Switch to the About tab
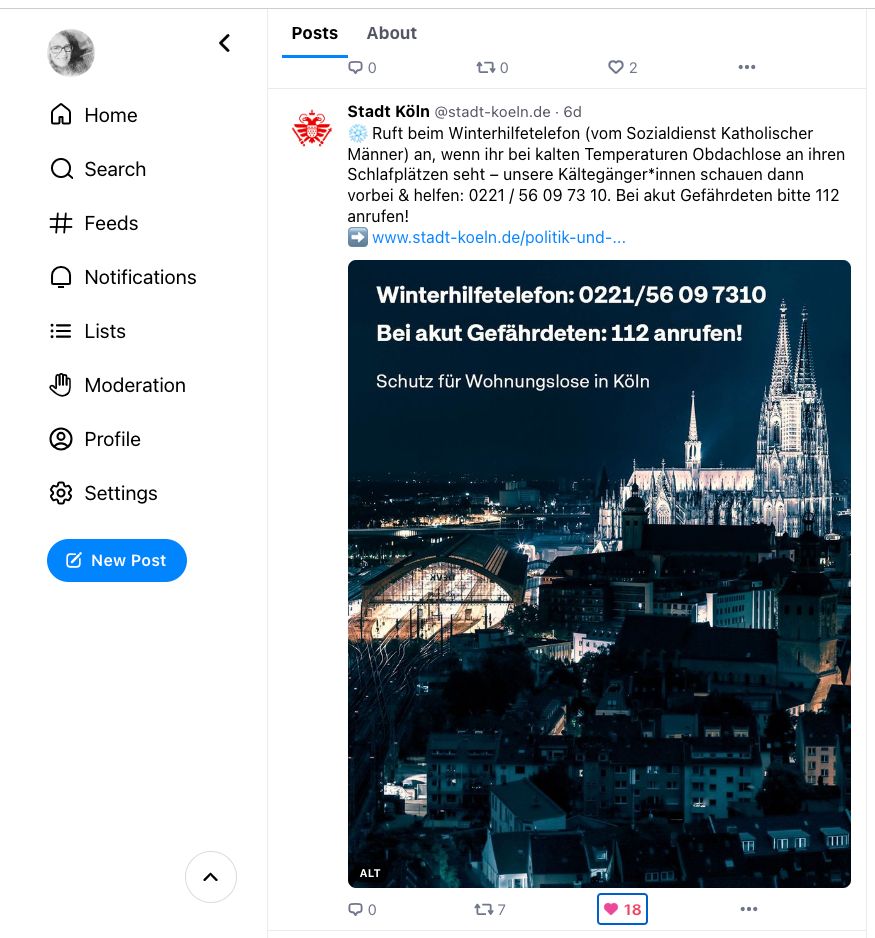875x938 pixels. tap(391, 33)
